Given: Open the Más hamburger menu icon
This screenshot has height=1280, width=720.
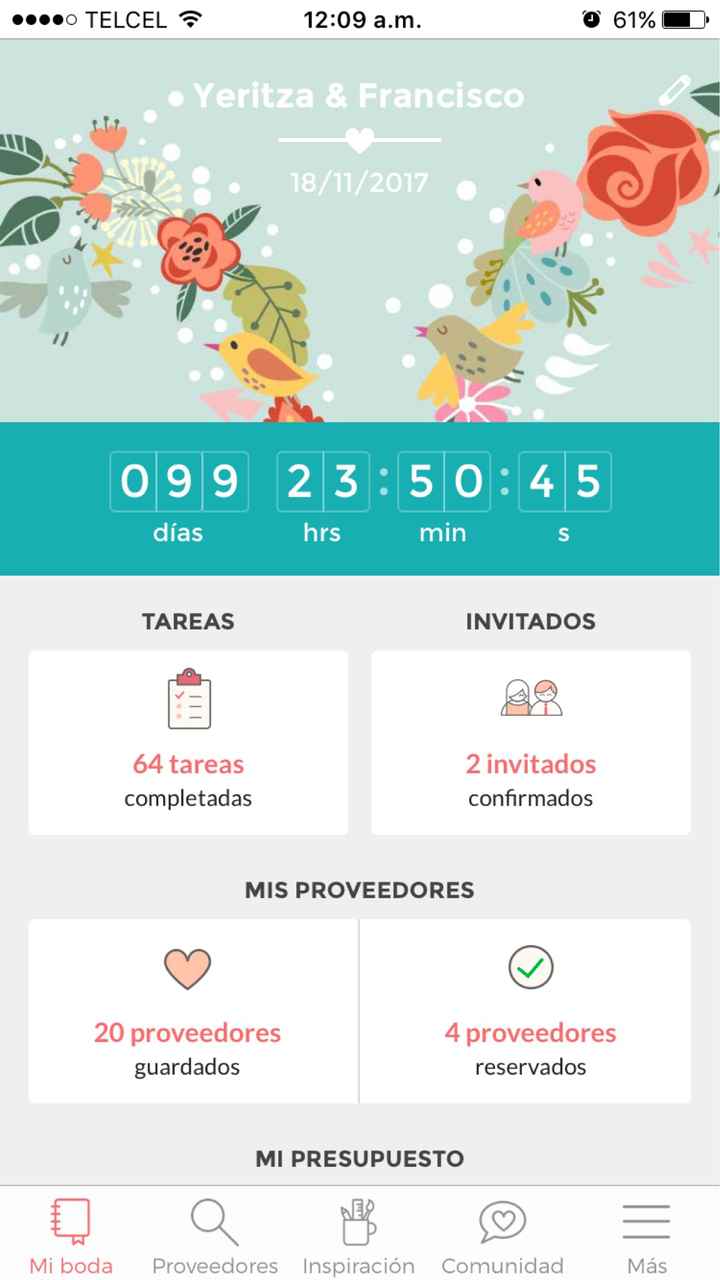Looking at the screenshot, I should point(645,1220).
